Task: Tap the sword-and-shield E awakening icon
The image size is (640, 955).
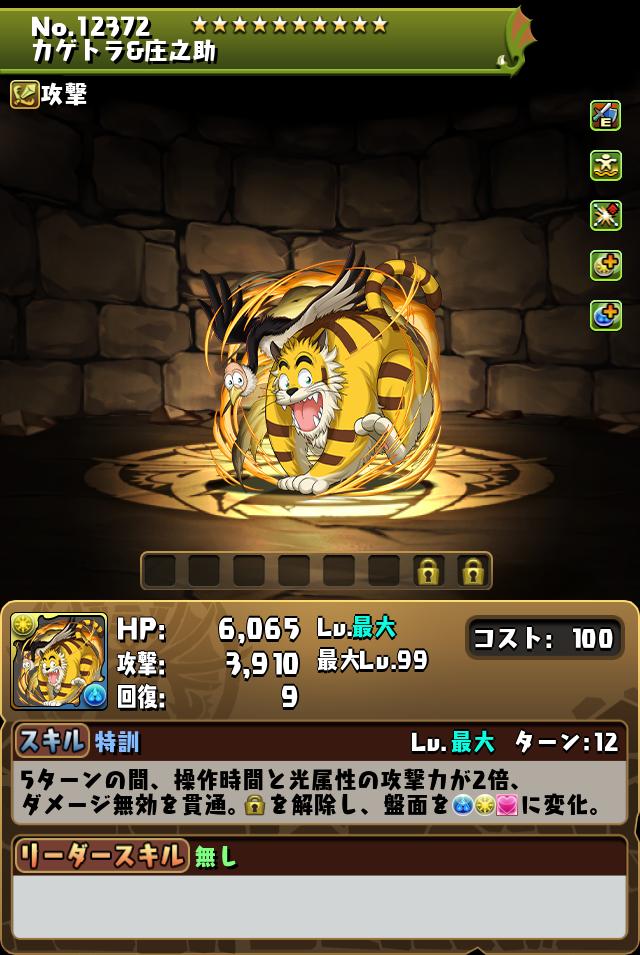Action: [x=605, y=115]
